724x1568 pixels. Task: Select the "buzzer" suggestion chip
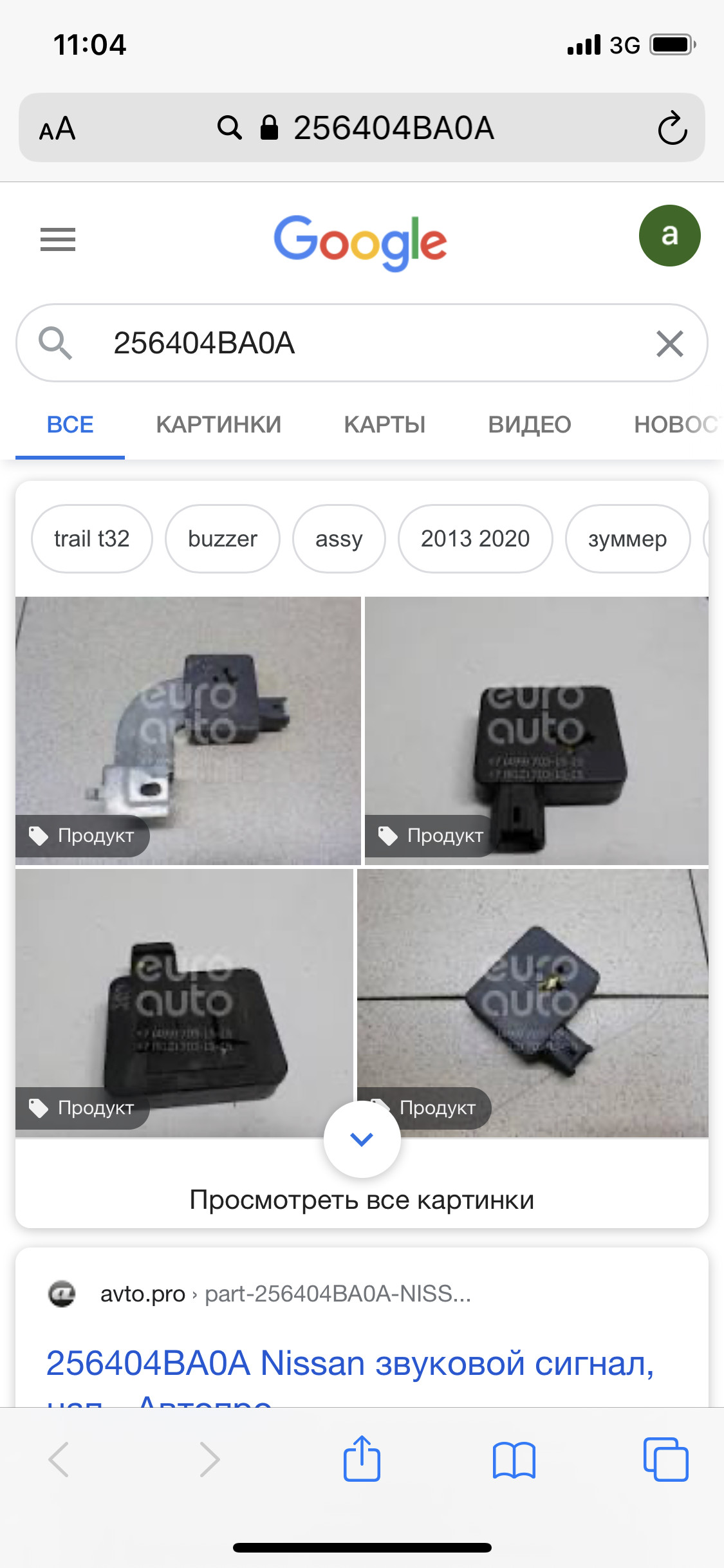pyautogui.click(x=222, y=539)
